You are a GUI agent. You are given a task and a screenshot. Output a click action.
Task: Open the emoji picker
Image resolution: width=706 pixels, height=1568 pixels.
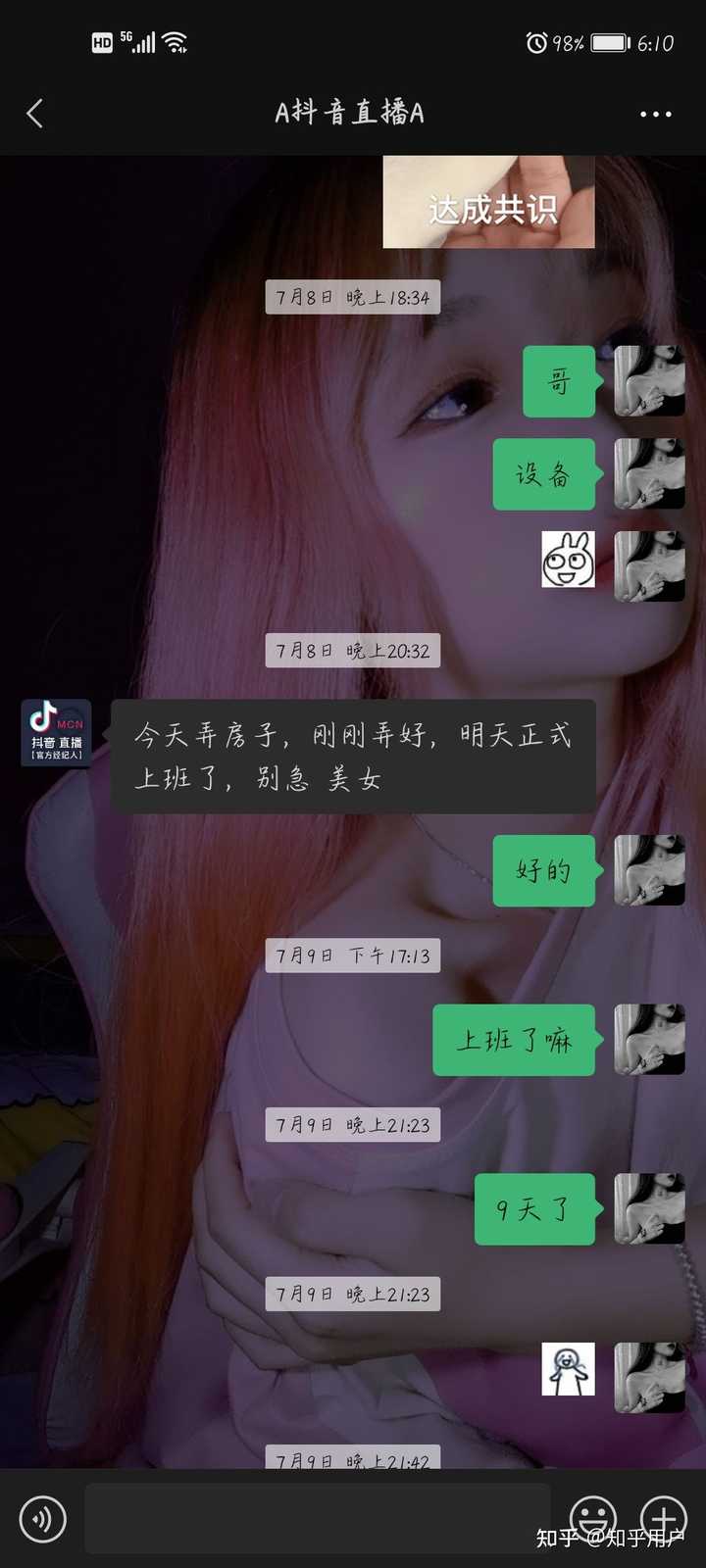(593, 1519)
